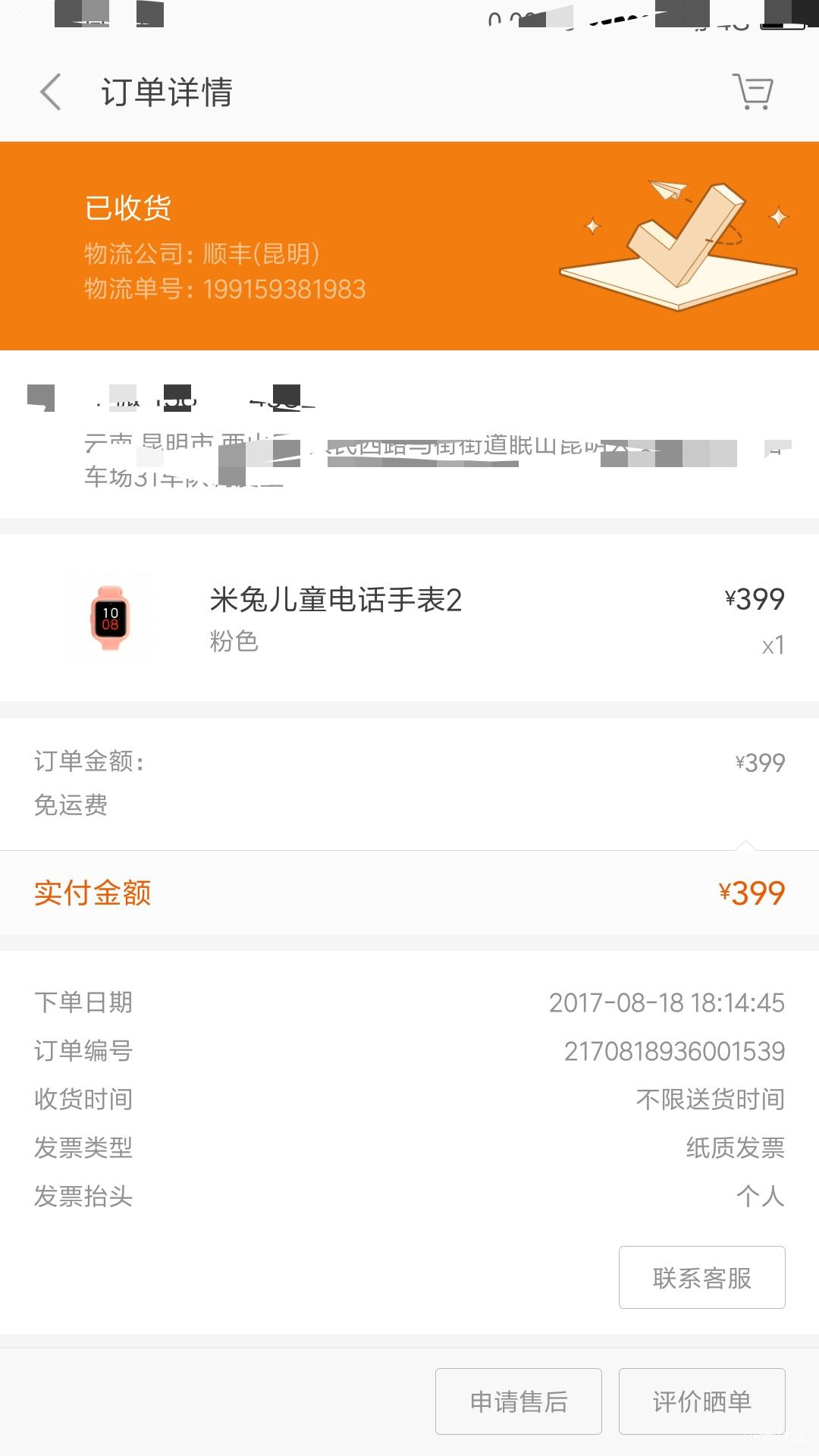The image size is (819, 1456).
Task: Click the 申请售后 button
Action: click(518, 1401)
